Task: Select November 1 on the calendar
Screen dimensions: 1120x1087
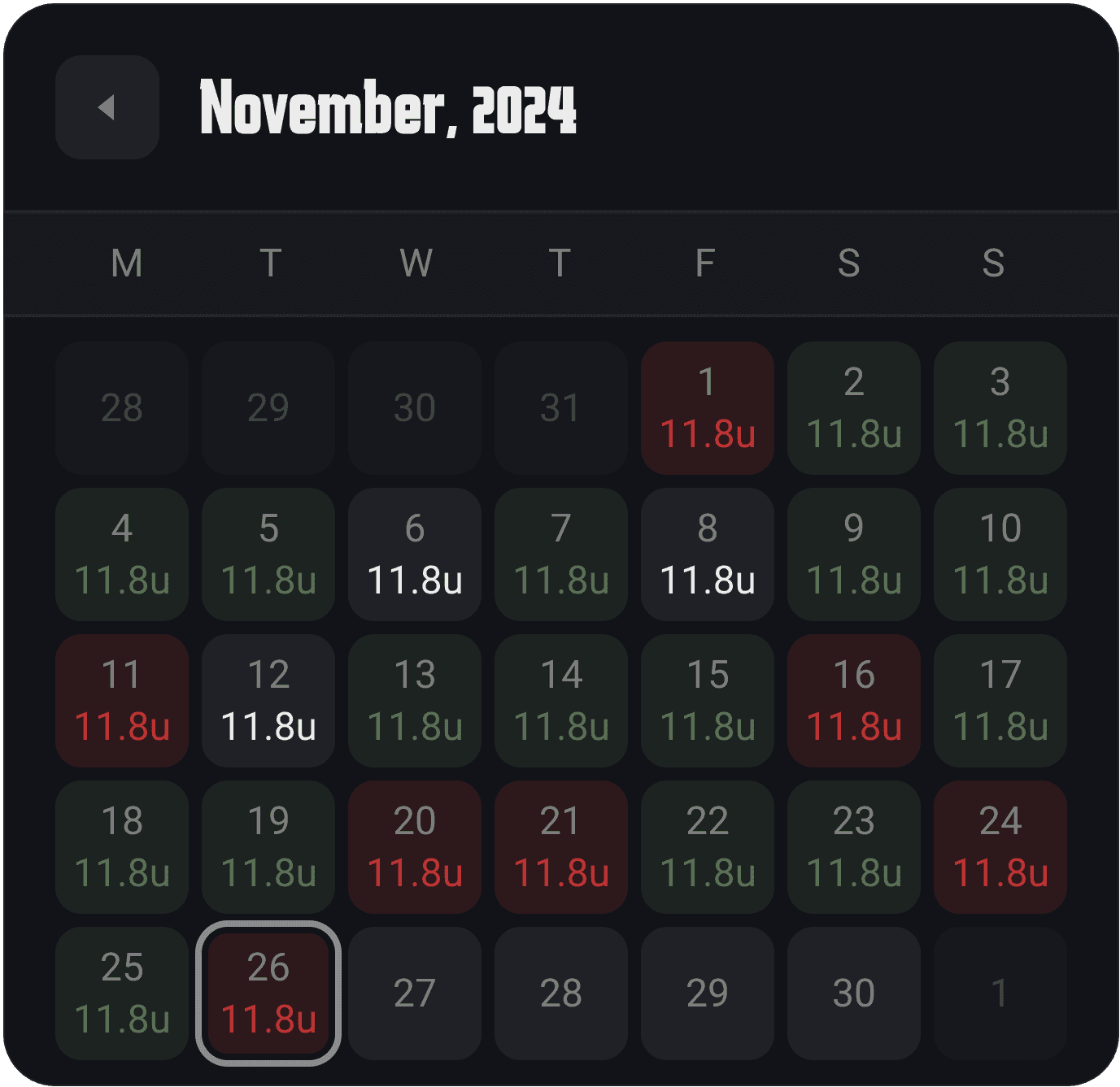Action: tap(707, 407)
